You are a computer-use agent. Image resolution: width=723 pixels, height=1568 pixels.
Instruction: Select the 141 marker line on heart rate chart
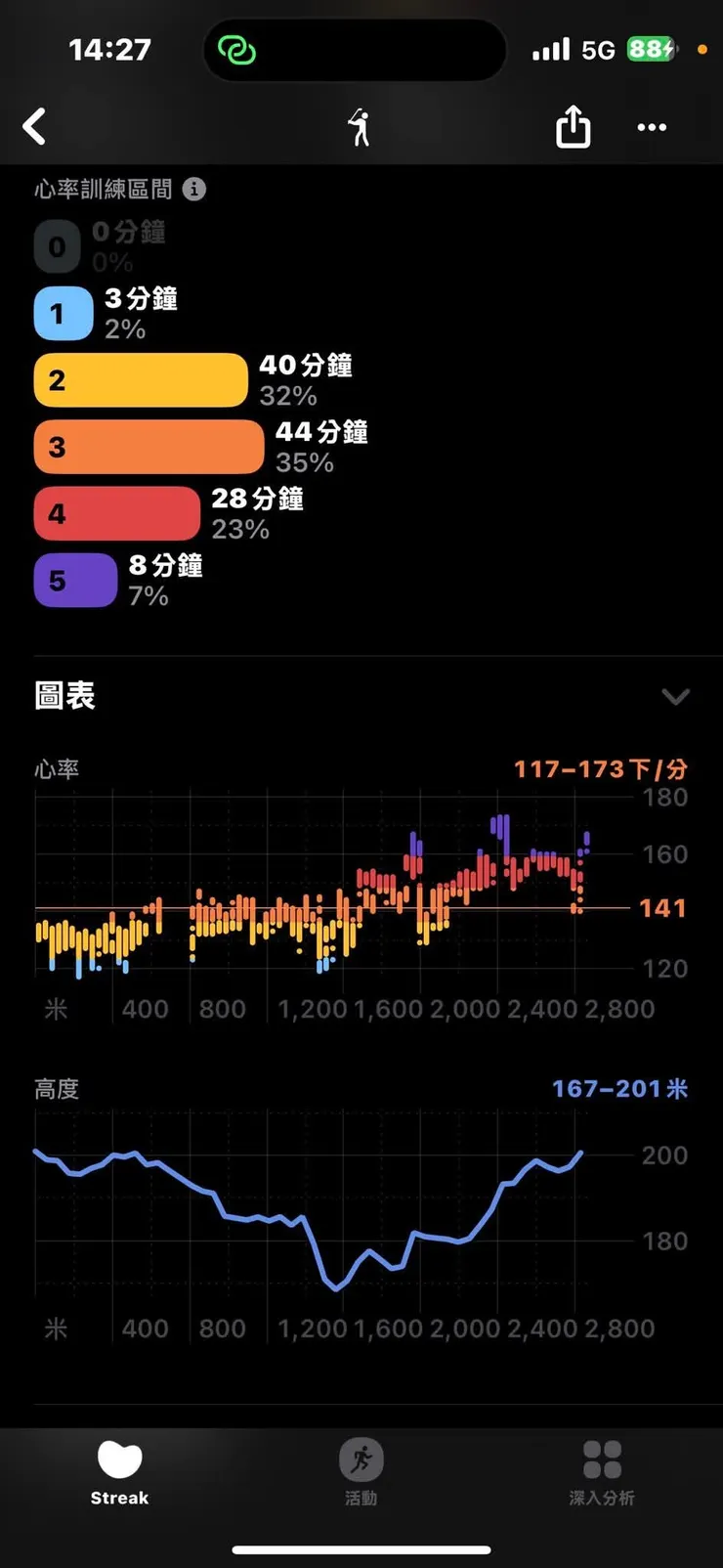[x=660, y=908]
